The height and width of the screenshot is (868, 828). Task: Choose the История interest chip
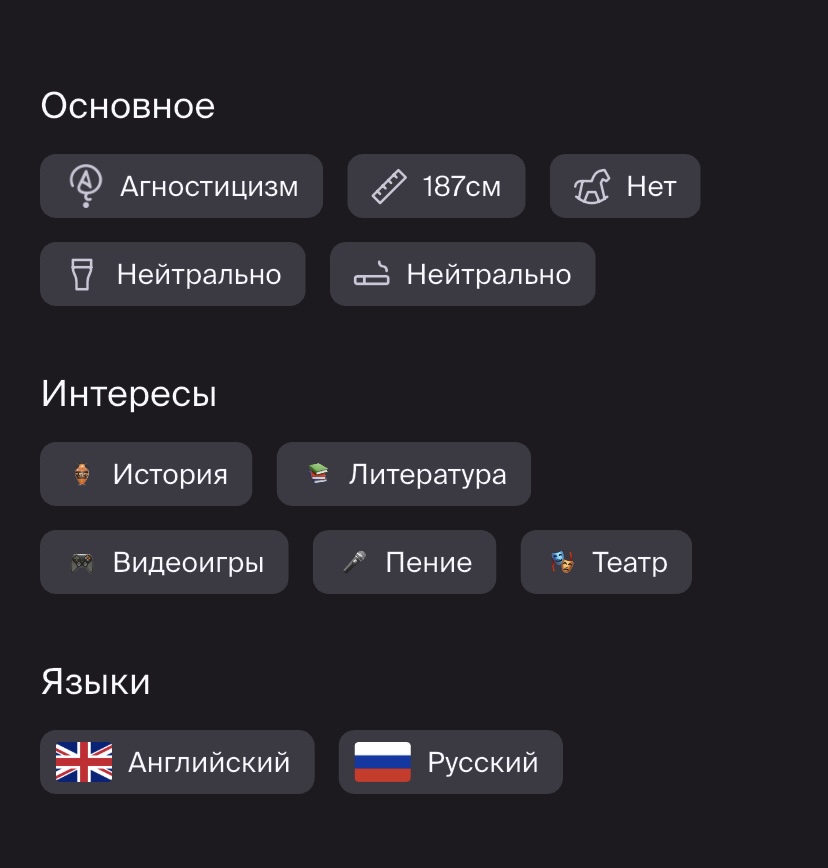coord(146,474)
